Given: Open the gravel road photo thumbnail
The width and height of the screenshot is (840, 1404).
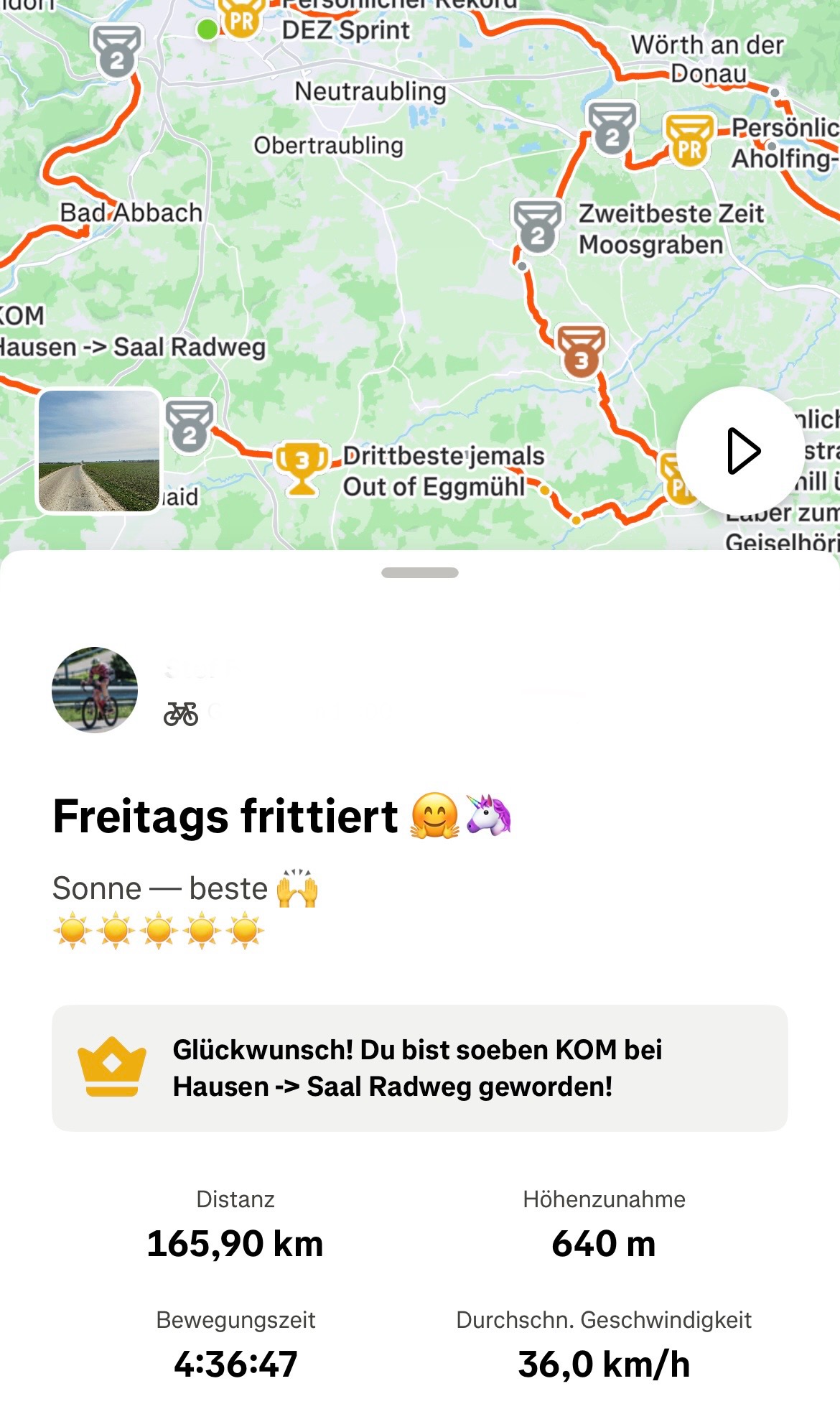Looking at the screenshot, I should click(99, 451).
